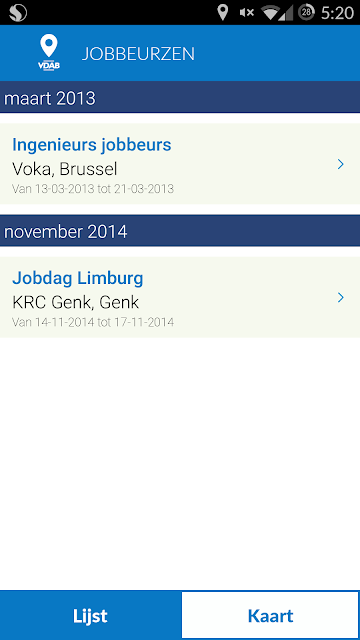Open the Ingenieurs jobbeurs event
Image resolution: width=360 pixels, height=640 pixels.
pos(180,164)
